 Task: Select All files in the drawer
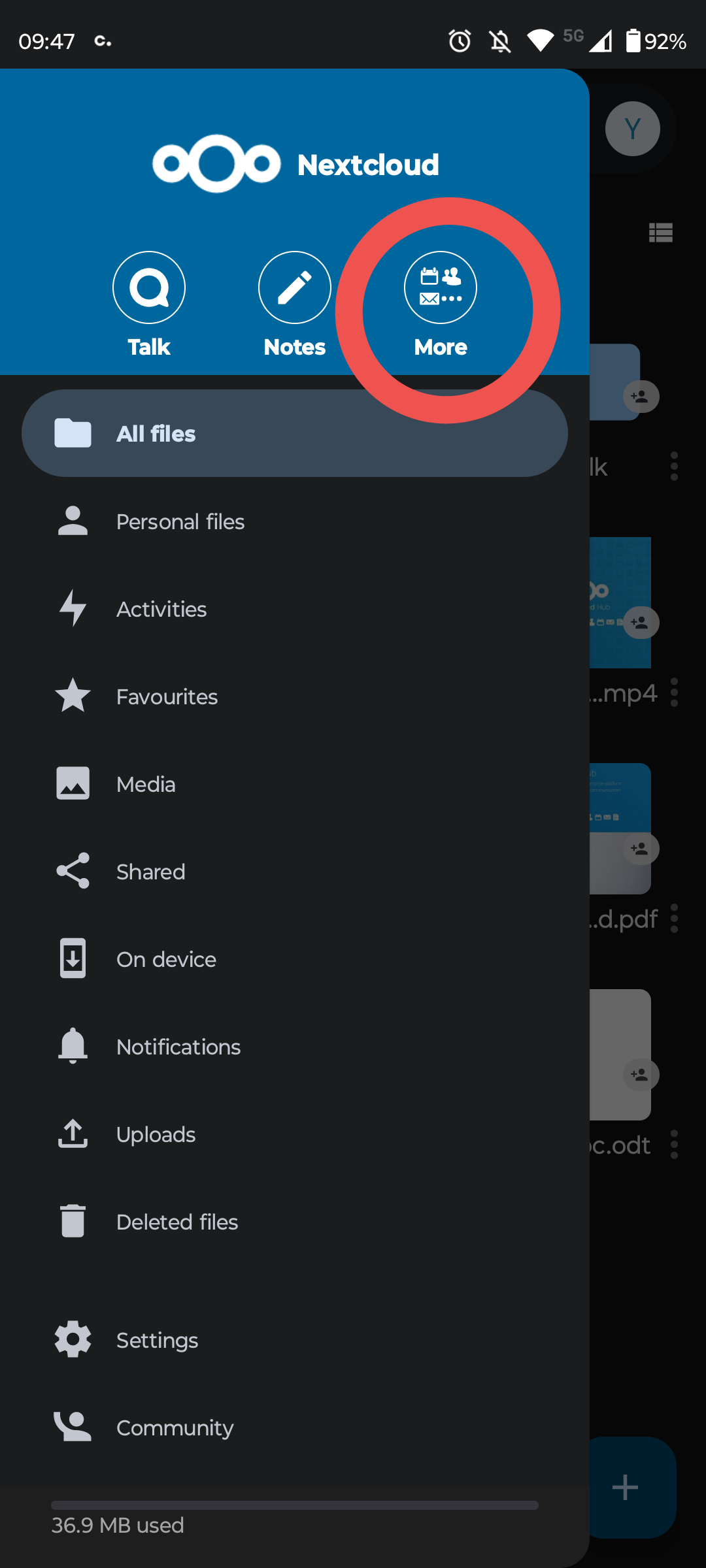tap(155, 433)
